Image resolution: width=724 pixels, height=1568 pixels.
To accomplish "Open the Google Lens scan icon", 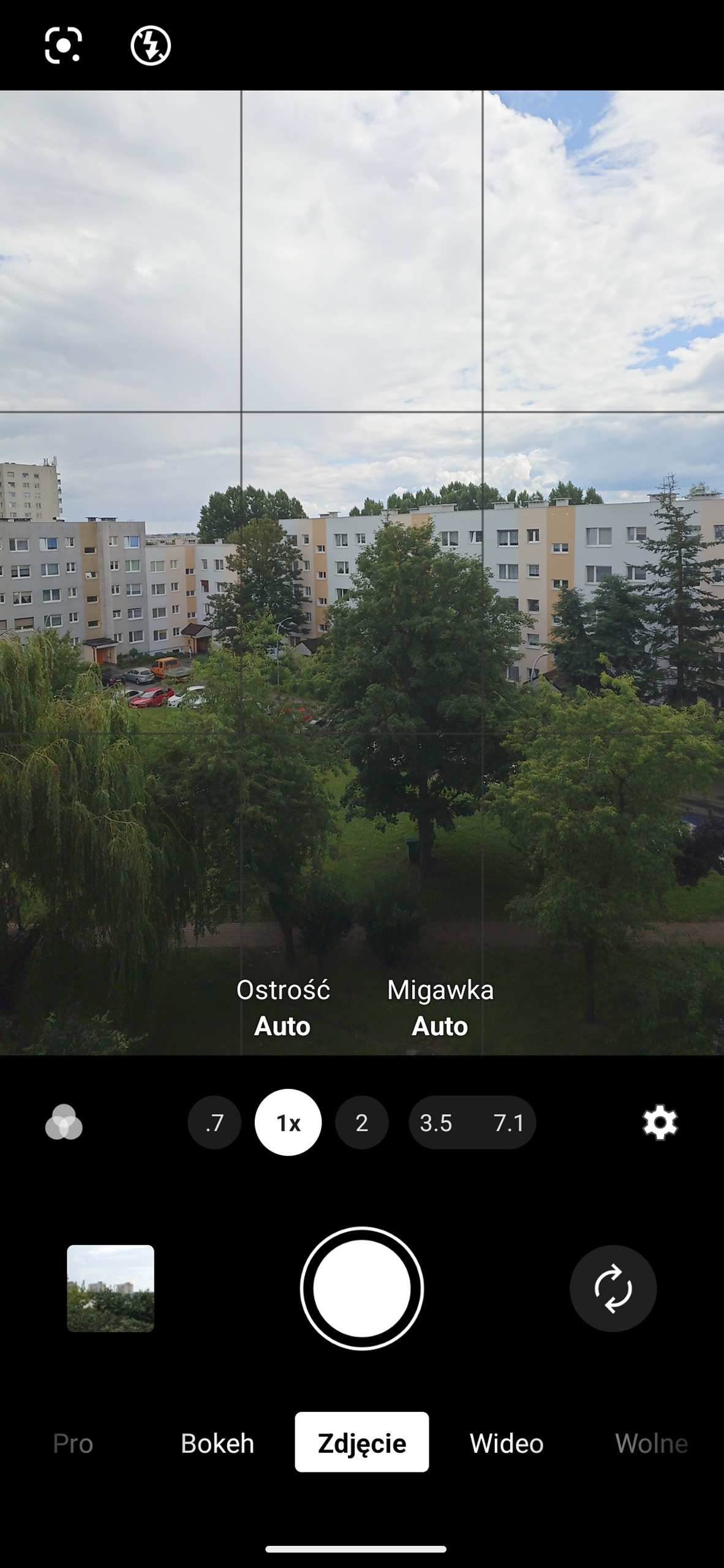I will (x=63, y=45).
